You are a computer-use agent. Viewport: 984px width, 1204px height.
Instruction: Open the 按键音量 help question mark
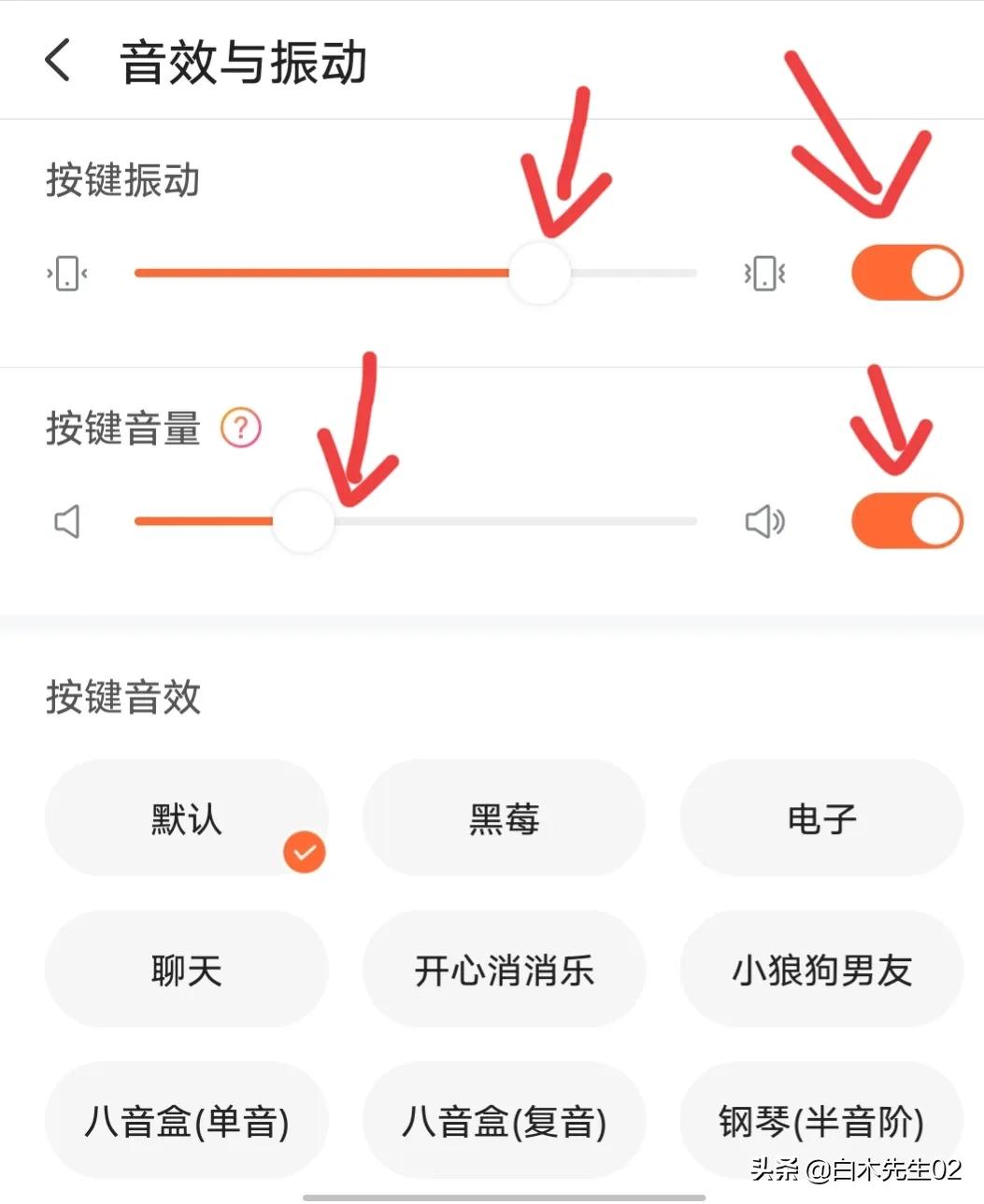pos(241,428)
